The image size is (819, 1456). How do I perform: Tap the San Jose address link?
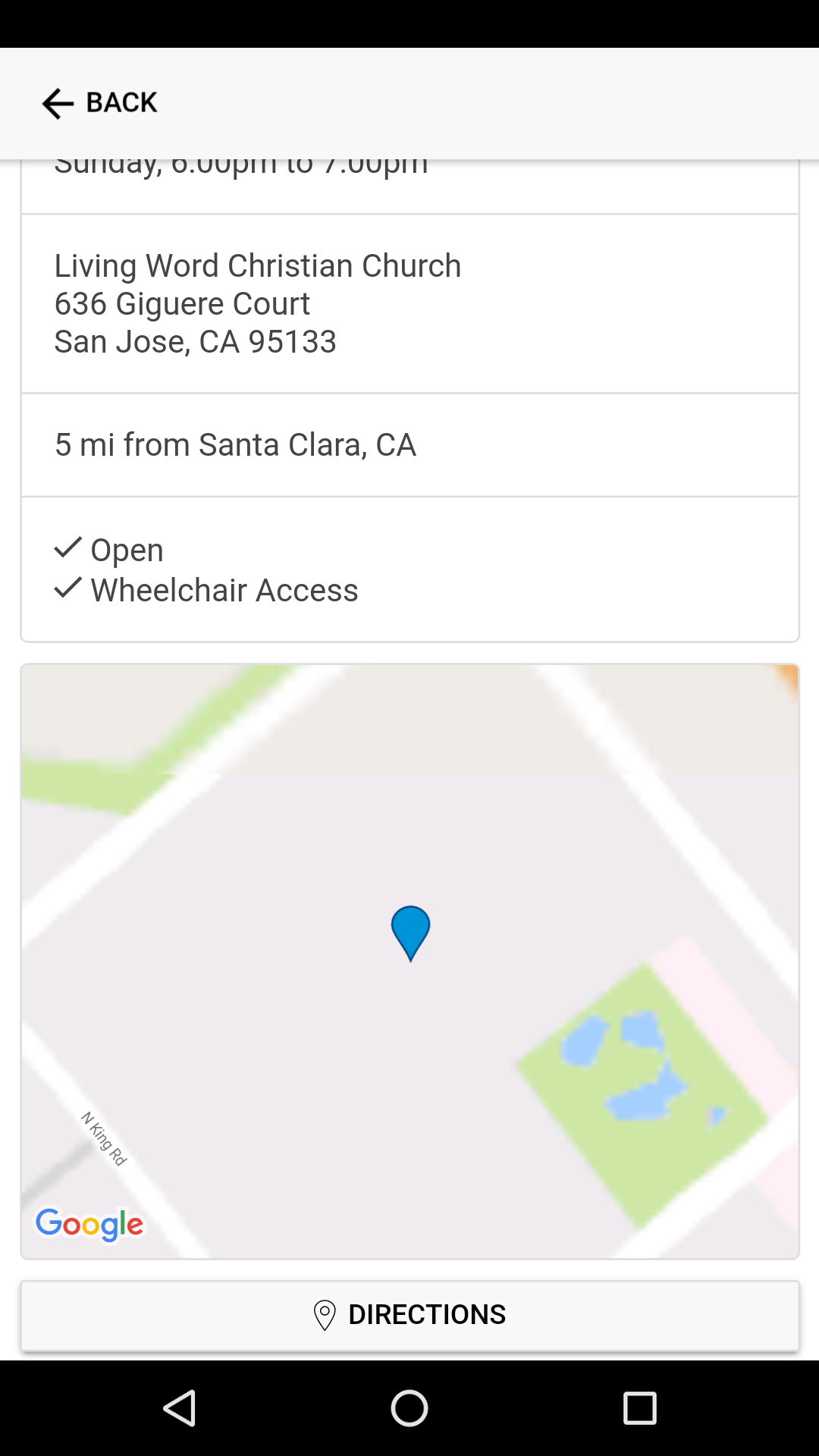click(x=195, y=341)
